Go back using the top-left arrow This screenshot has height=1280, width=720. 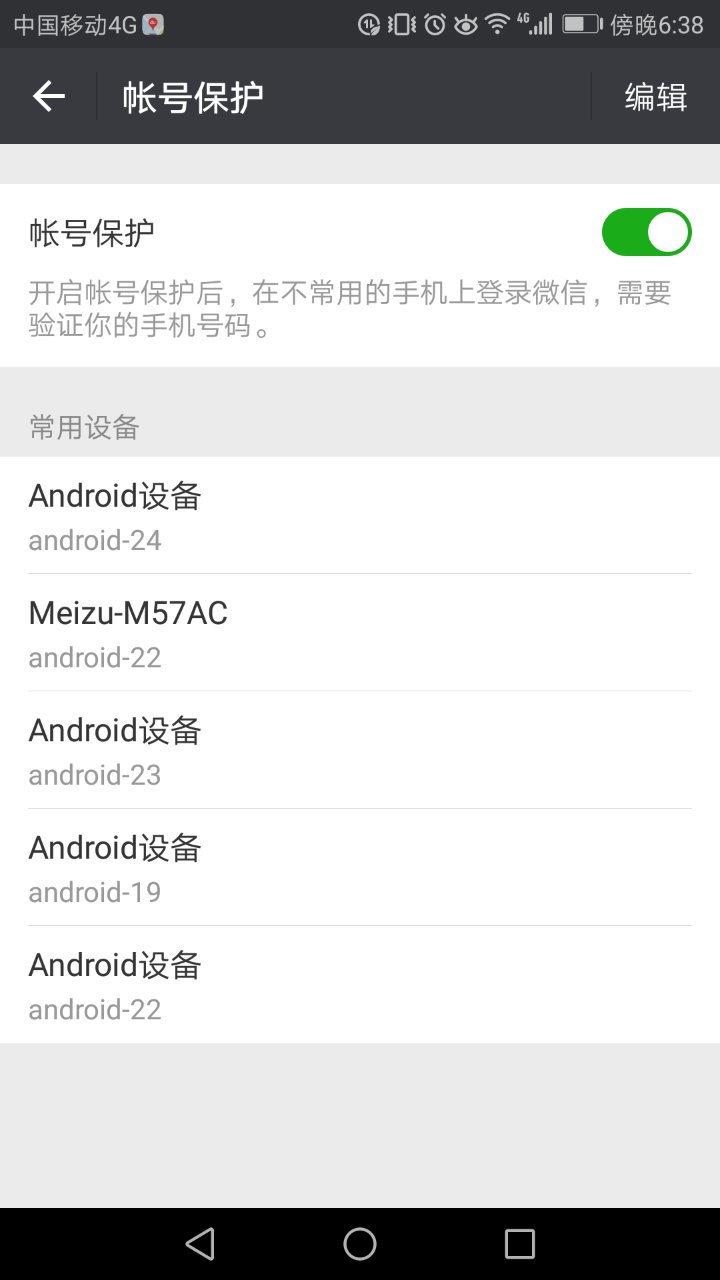(48, 96)
